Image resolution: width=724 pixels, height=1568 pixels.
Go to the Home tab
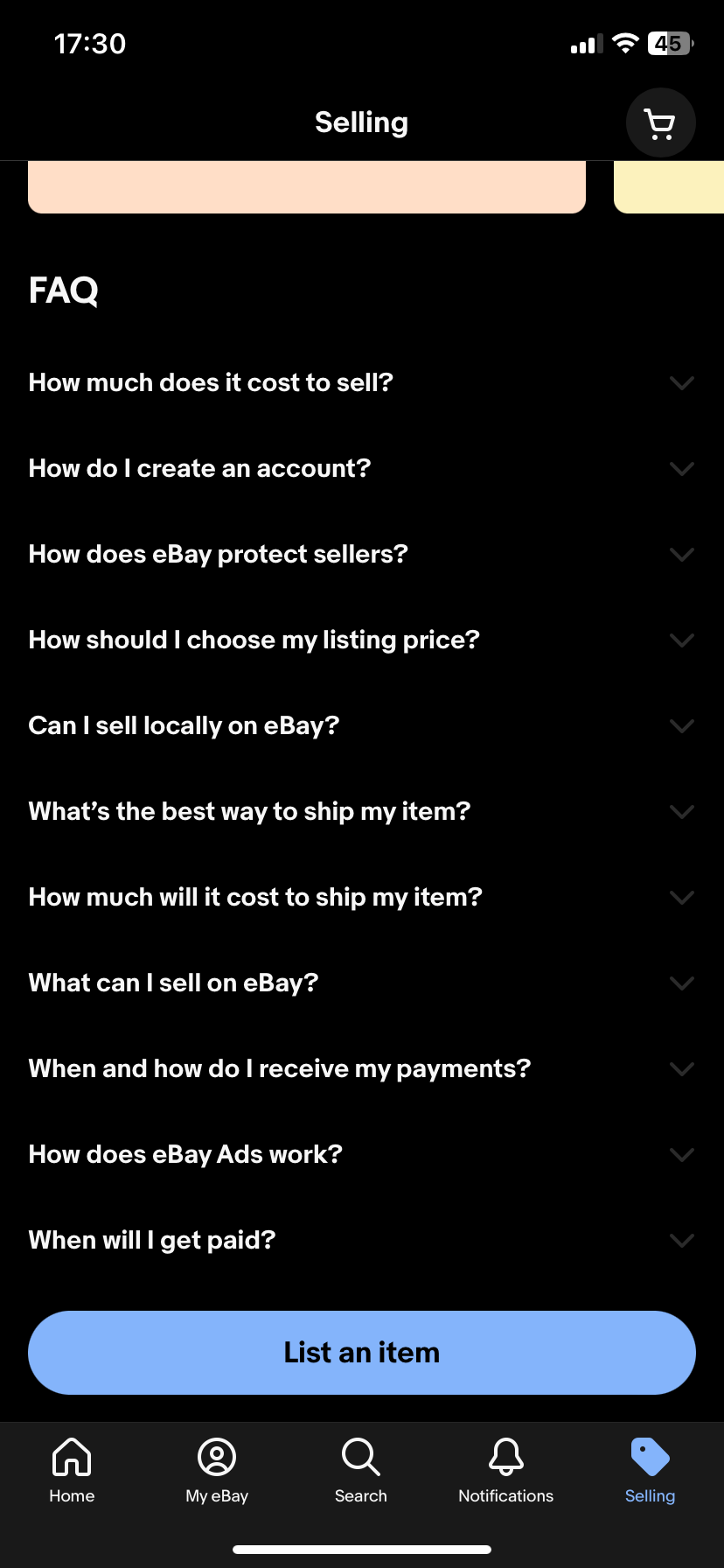click(72, 1471)
